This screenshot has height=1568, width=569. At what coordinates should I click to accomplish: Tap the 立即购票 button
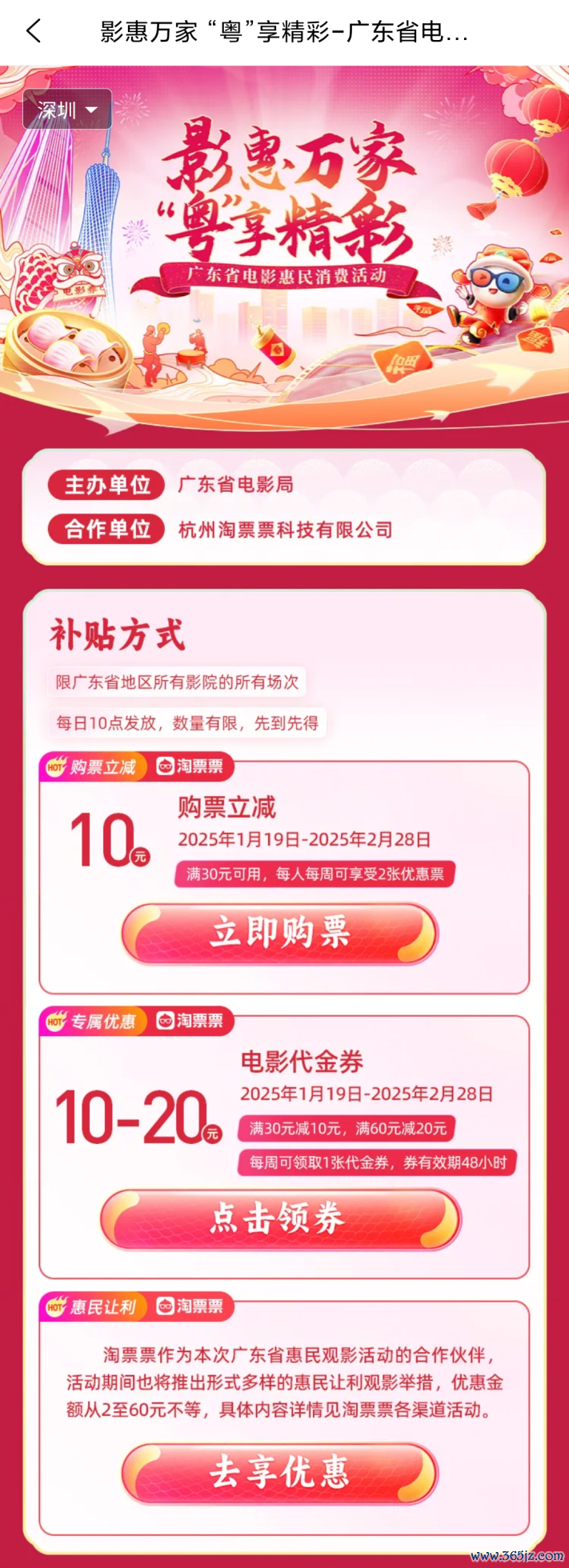point(279,934)
